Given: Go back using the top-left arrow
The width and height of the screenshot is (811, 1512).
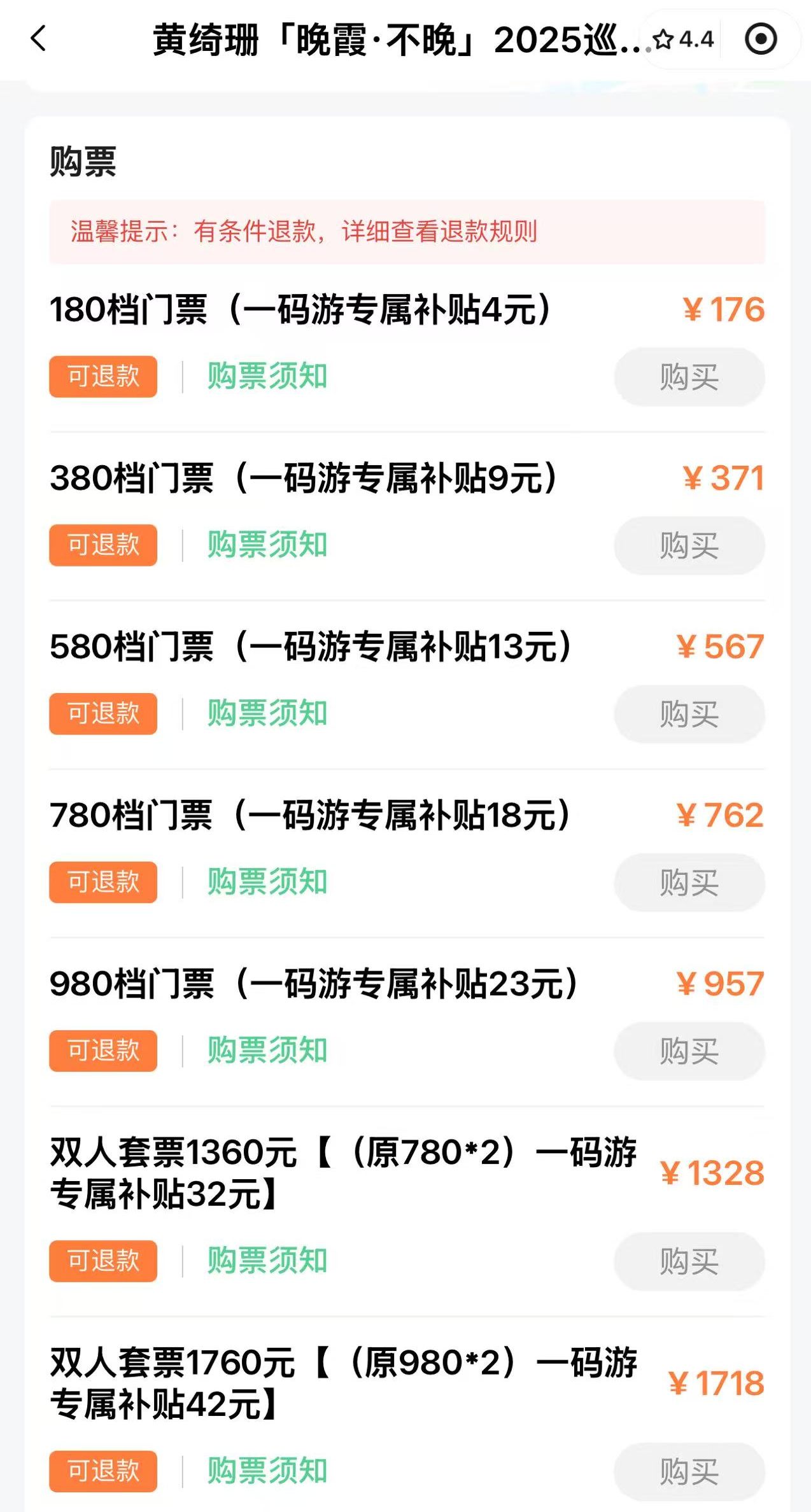Looking at the screenshot, I should [39, 38].
